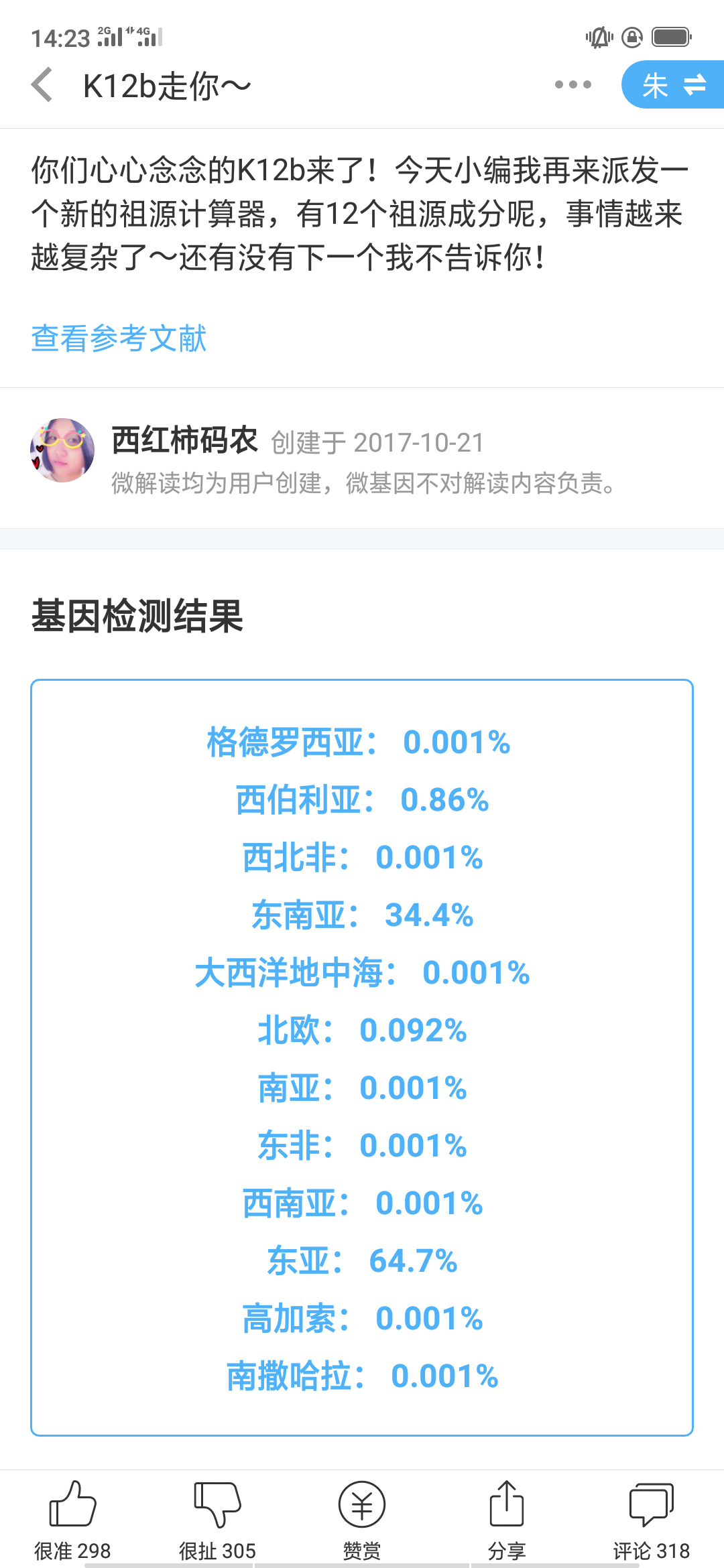The height and width of the screenshot is (1568, 724).
Task: Open the 查看参考文献 link
Action: [x=119, y=338]
